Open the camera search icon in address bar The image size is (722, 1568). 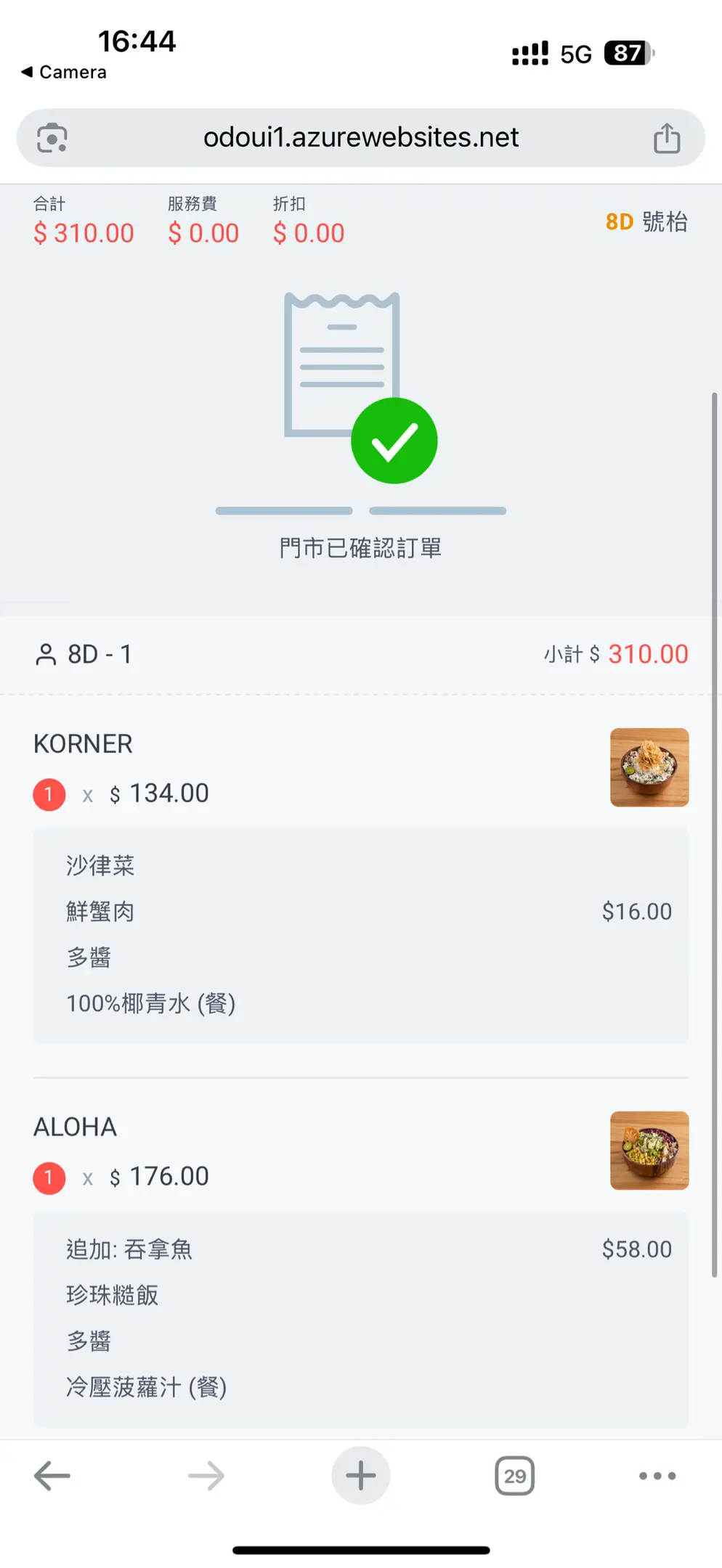52,138
